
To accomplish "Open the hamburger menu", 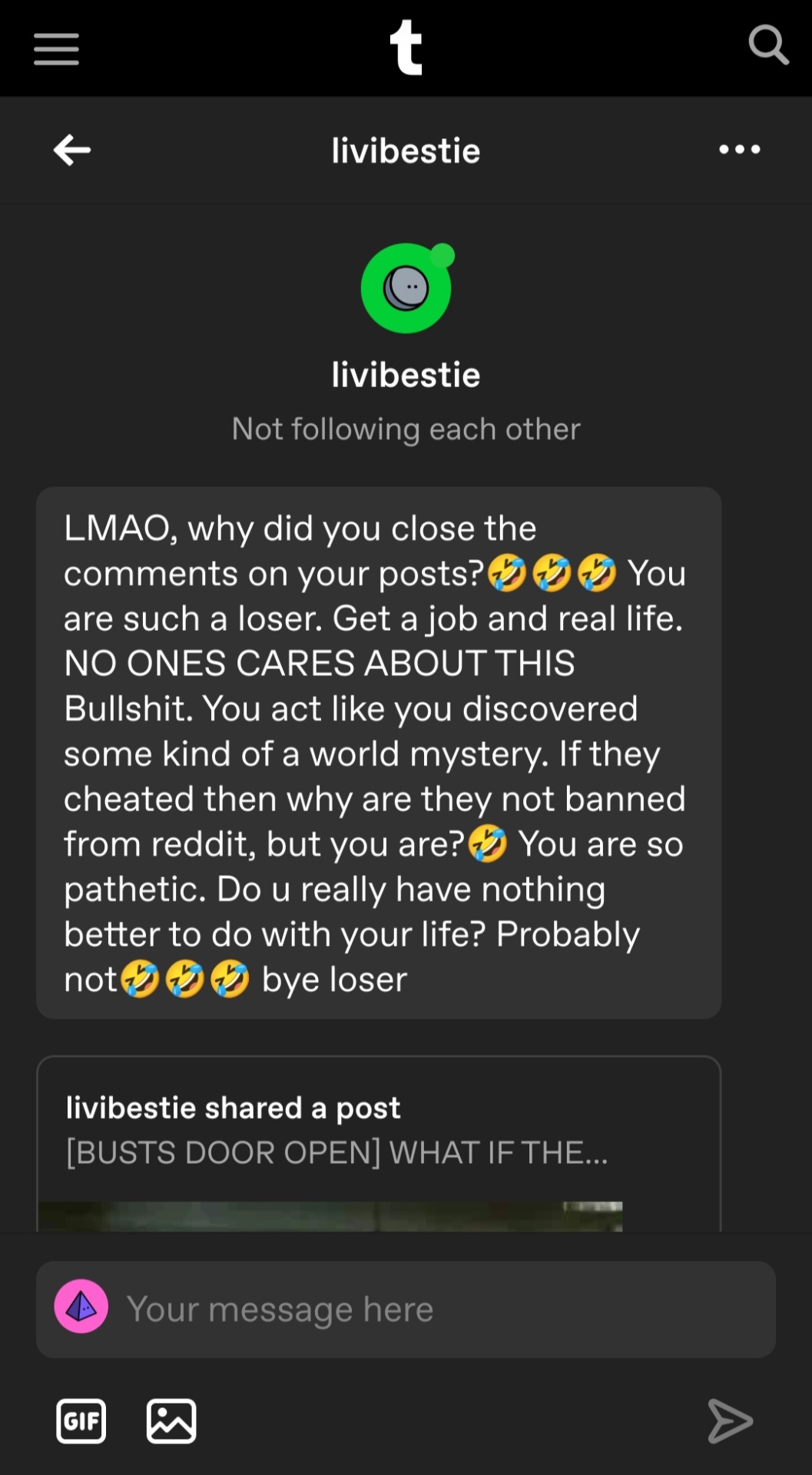I will 56,49.
